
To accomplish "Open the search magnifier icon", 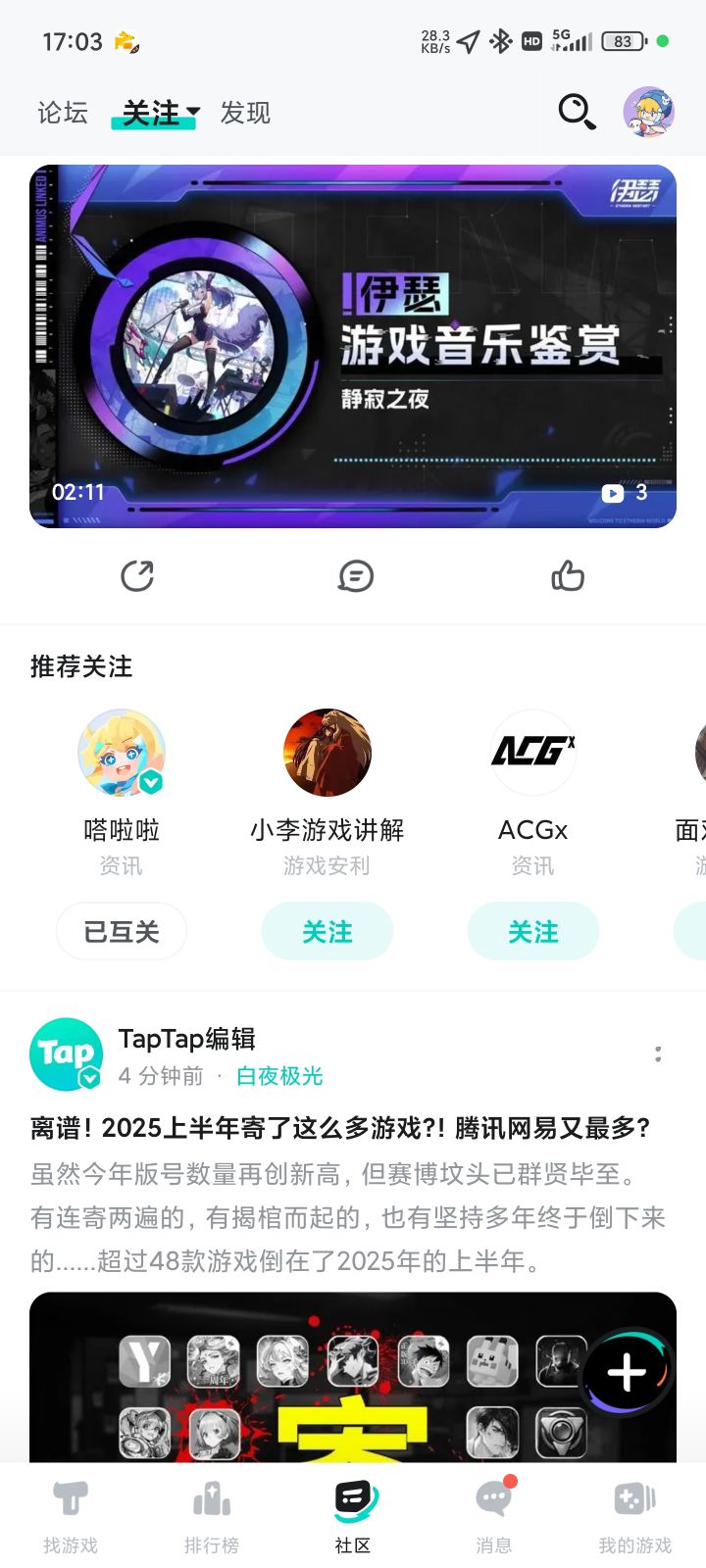I will coord(577,112).
